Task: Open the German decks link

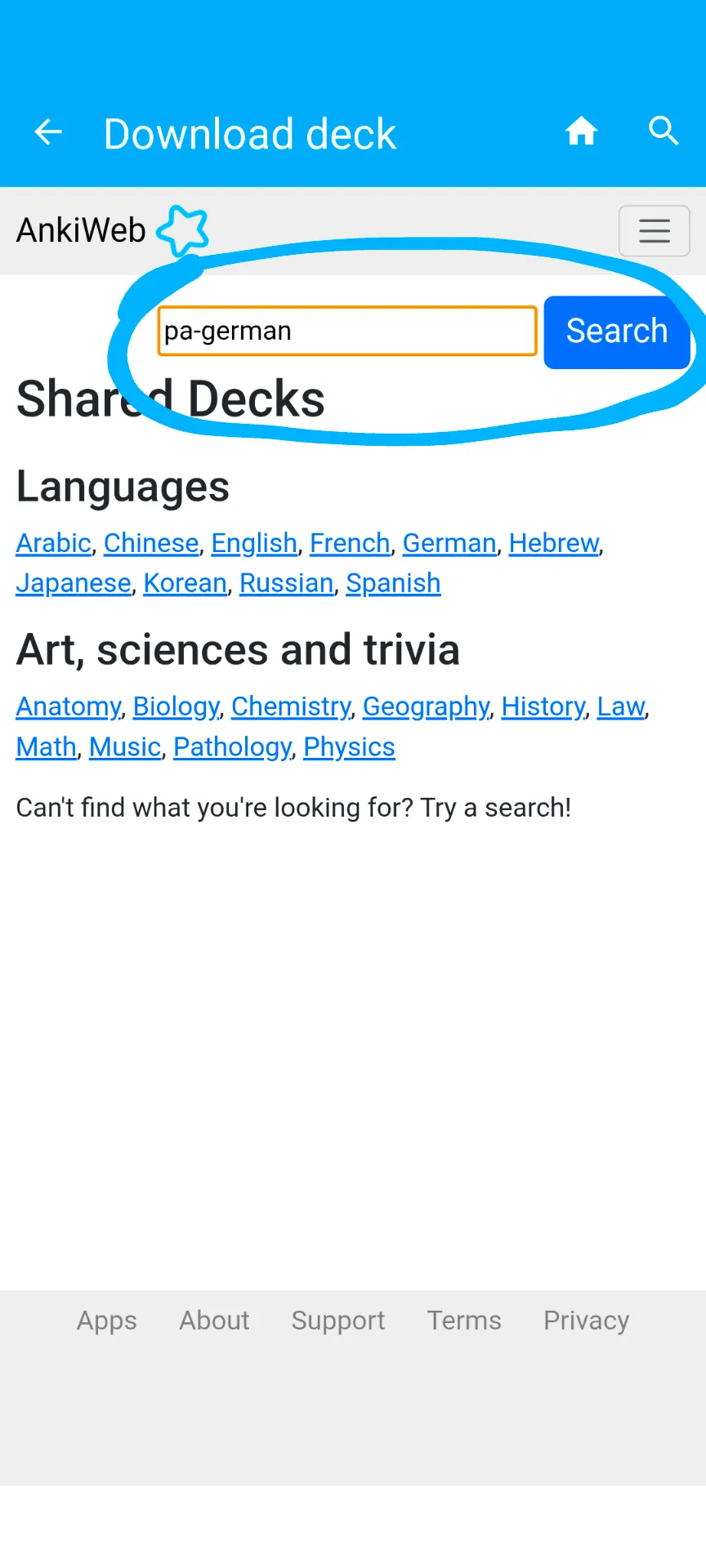Action: [x=449, y=543]
